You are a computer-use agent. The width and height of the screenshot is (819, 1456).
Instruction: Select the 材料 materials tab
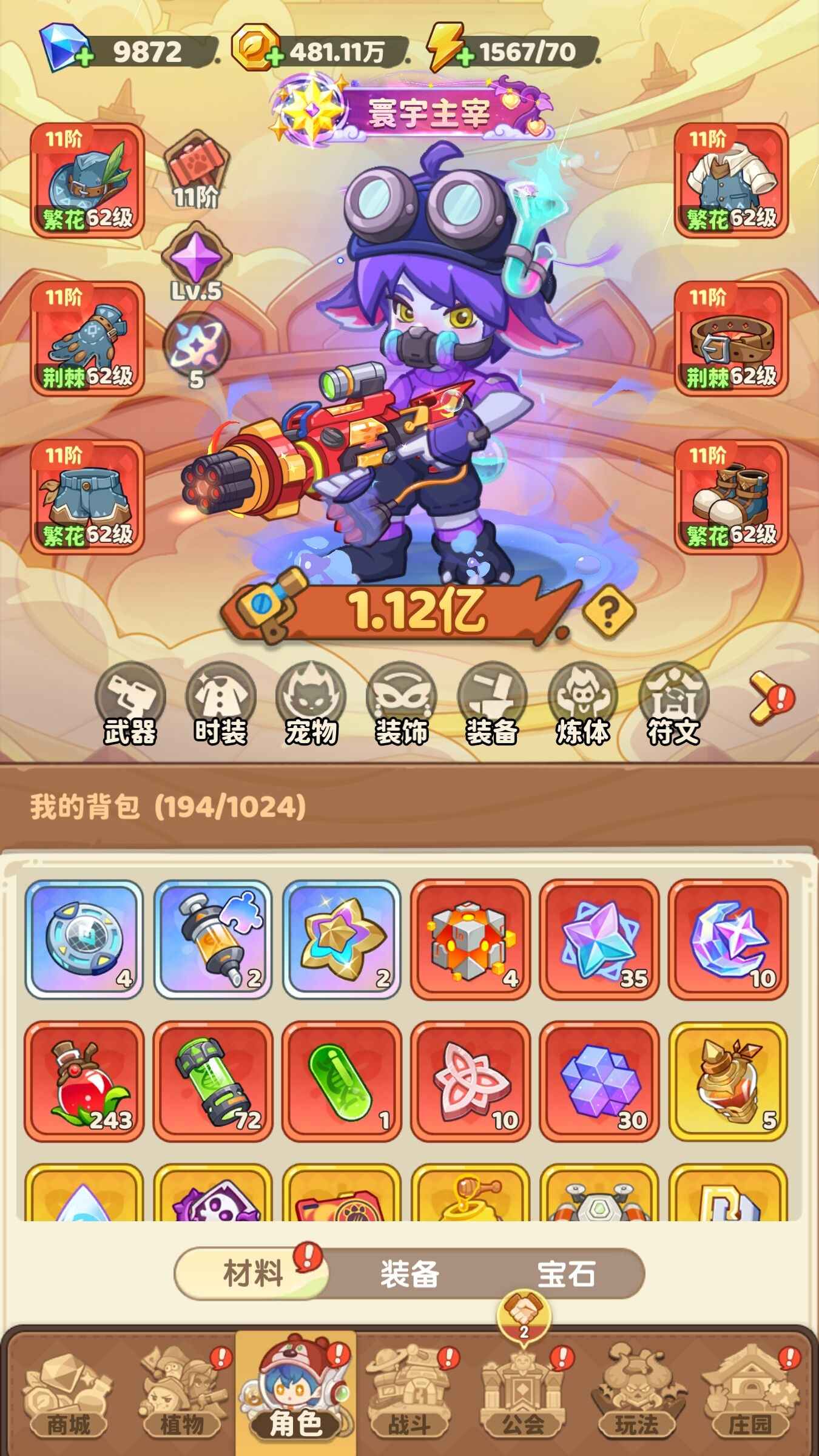(253, 1273)
